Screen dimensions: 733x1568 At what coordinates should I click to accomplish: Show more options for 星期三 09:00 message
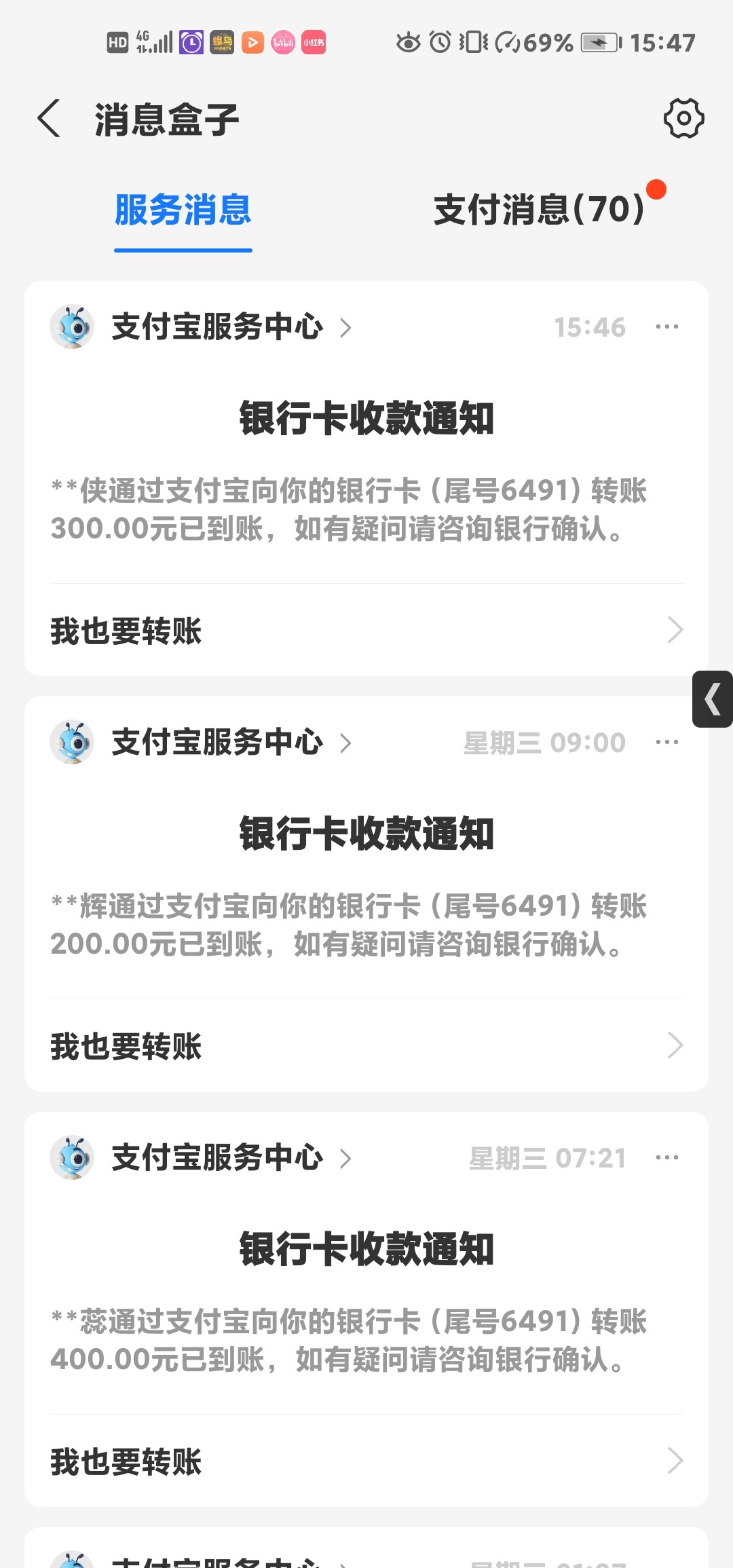666,743
